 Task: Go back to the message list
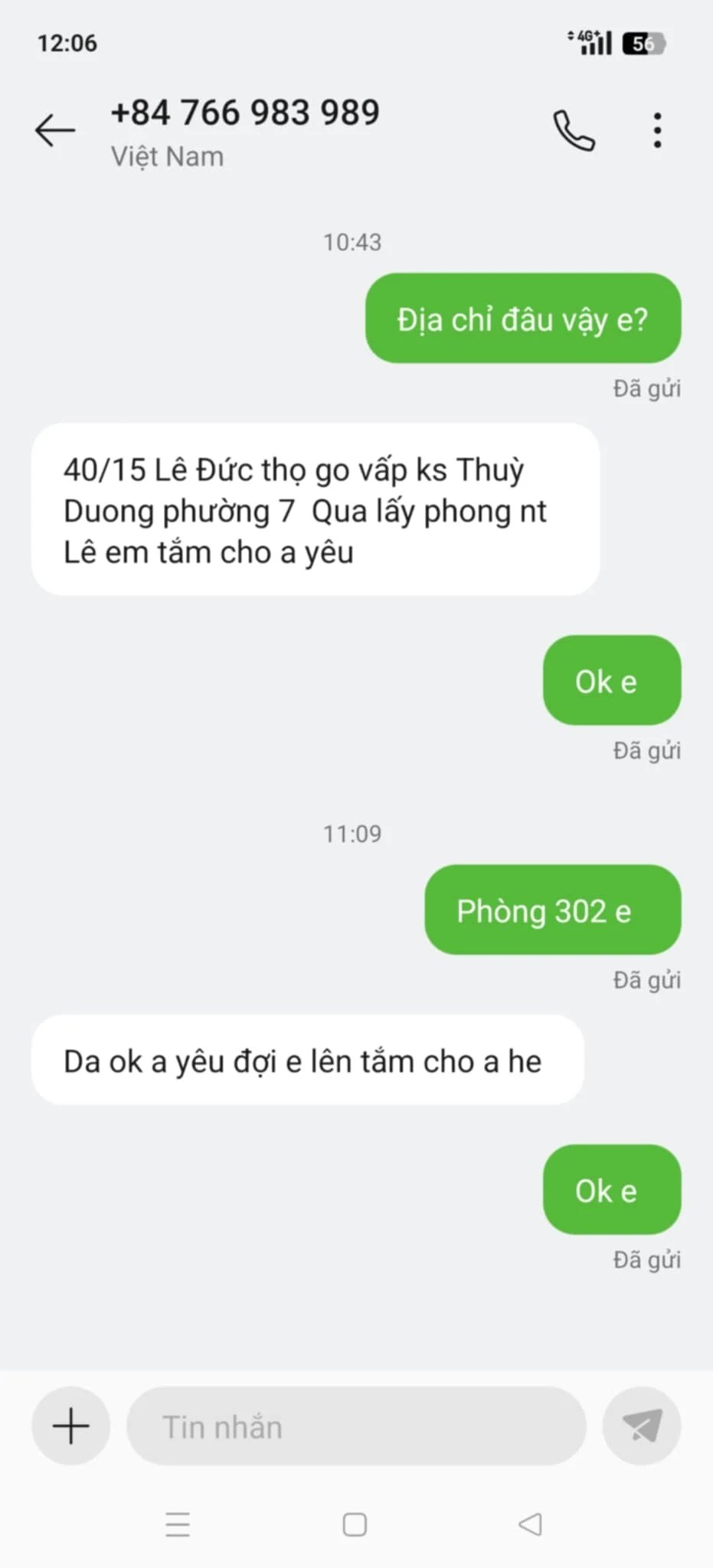pos(55,130)
